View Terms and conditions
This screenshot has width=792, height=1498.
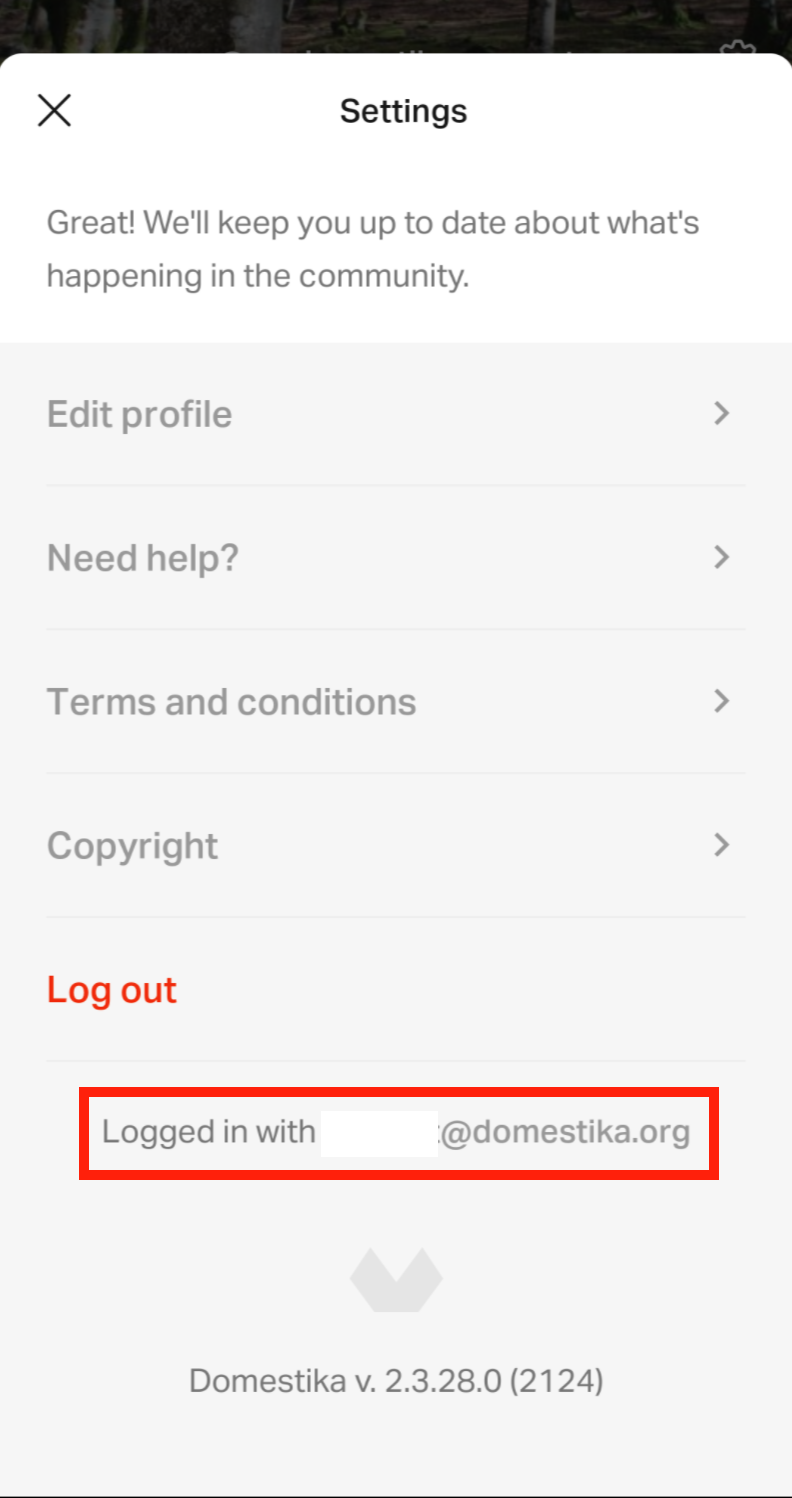click(396, 702)
